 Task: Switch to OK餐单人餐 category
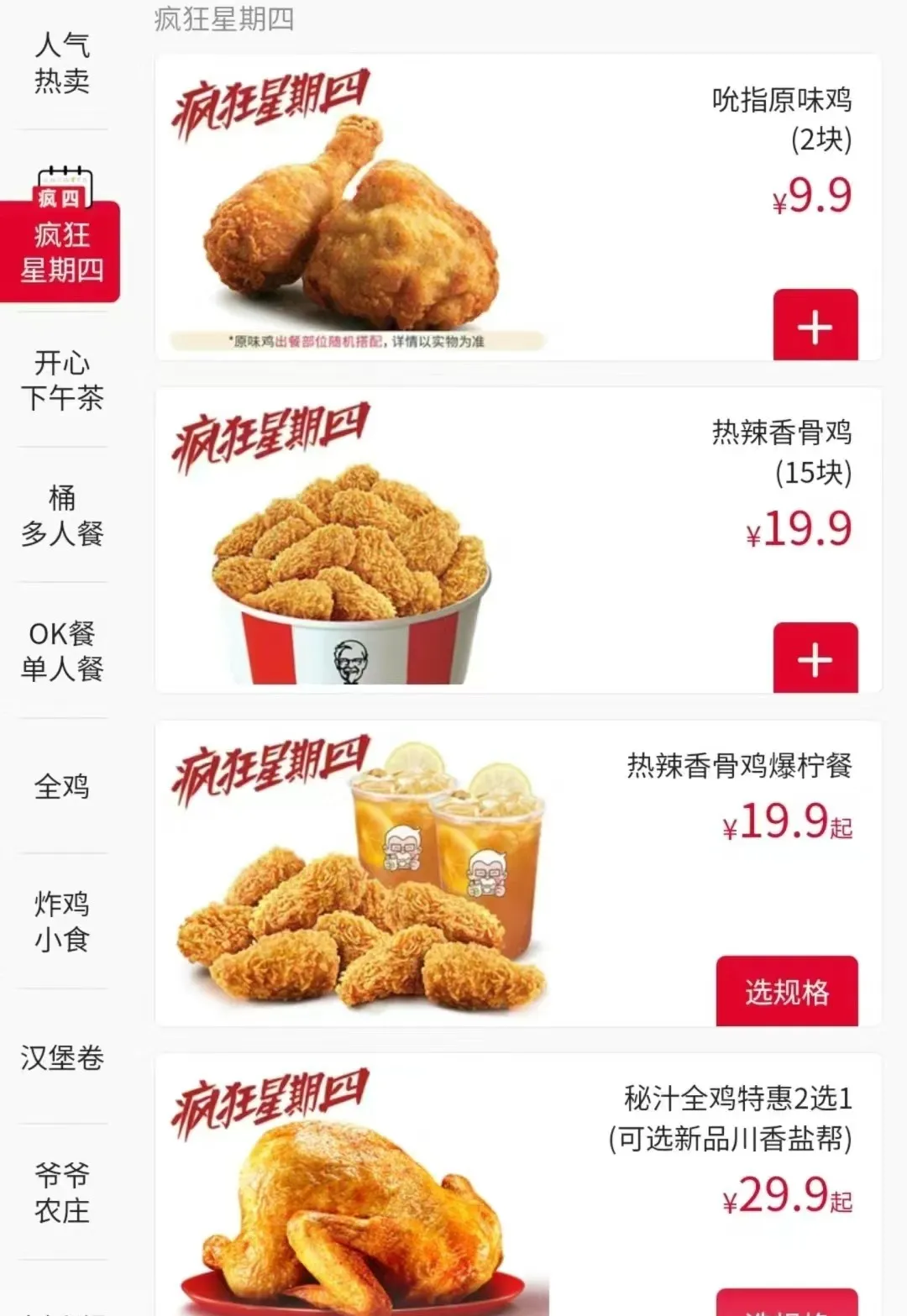[x=62, y=651]
